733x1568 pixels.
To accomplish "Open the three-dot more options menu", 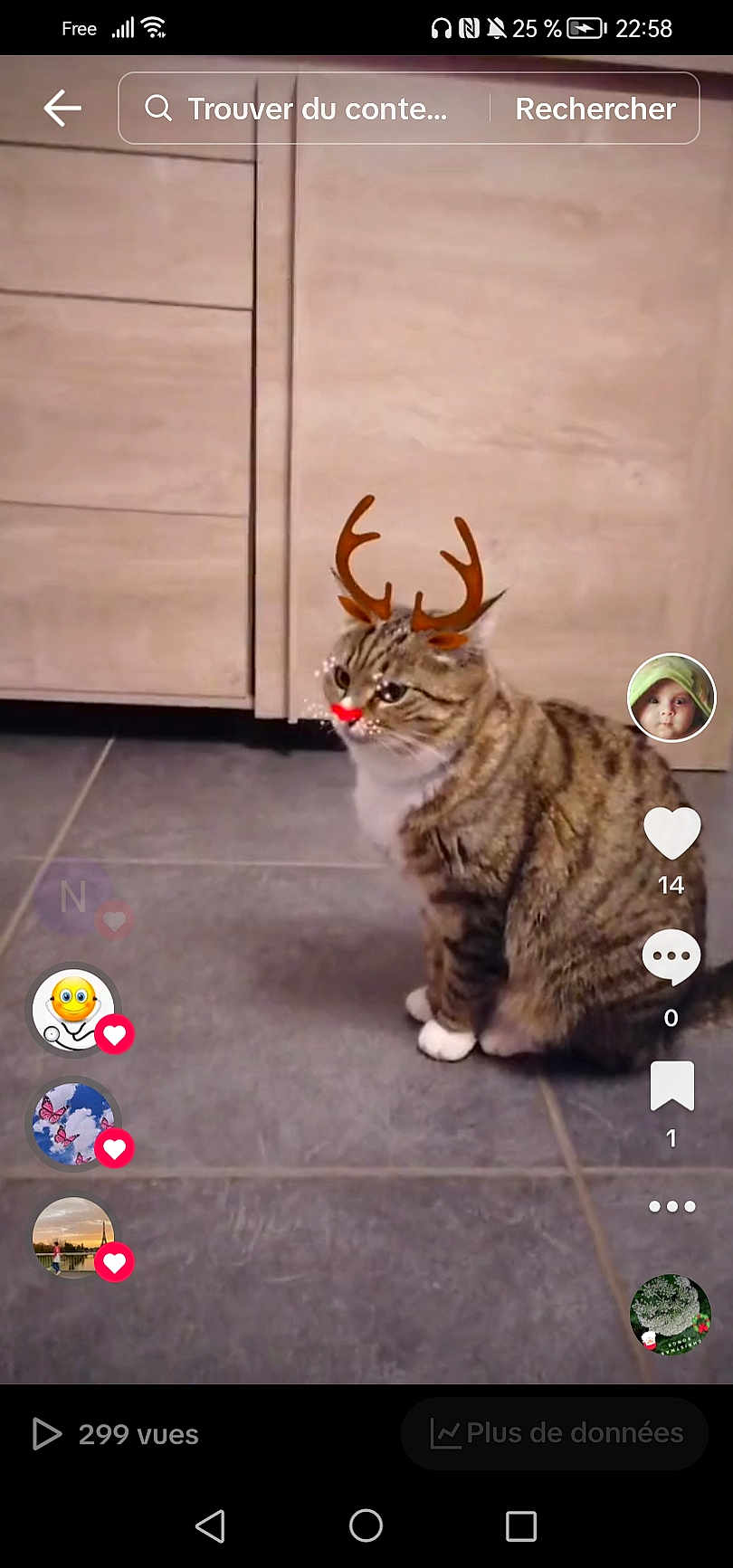I will tap(671, 1206).
